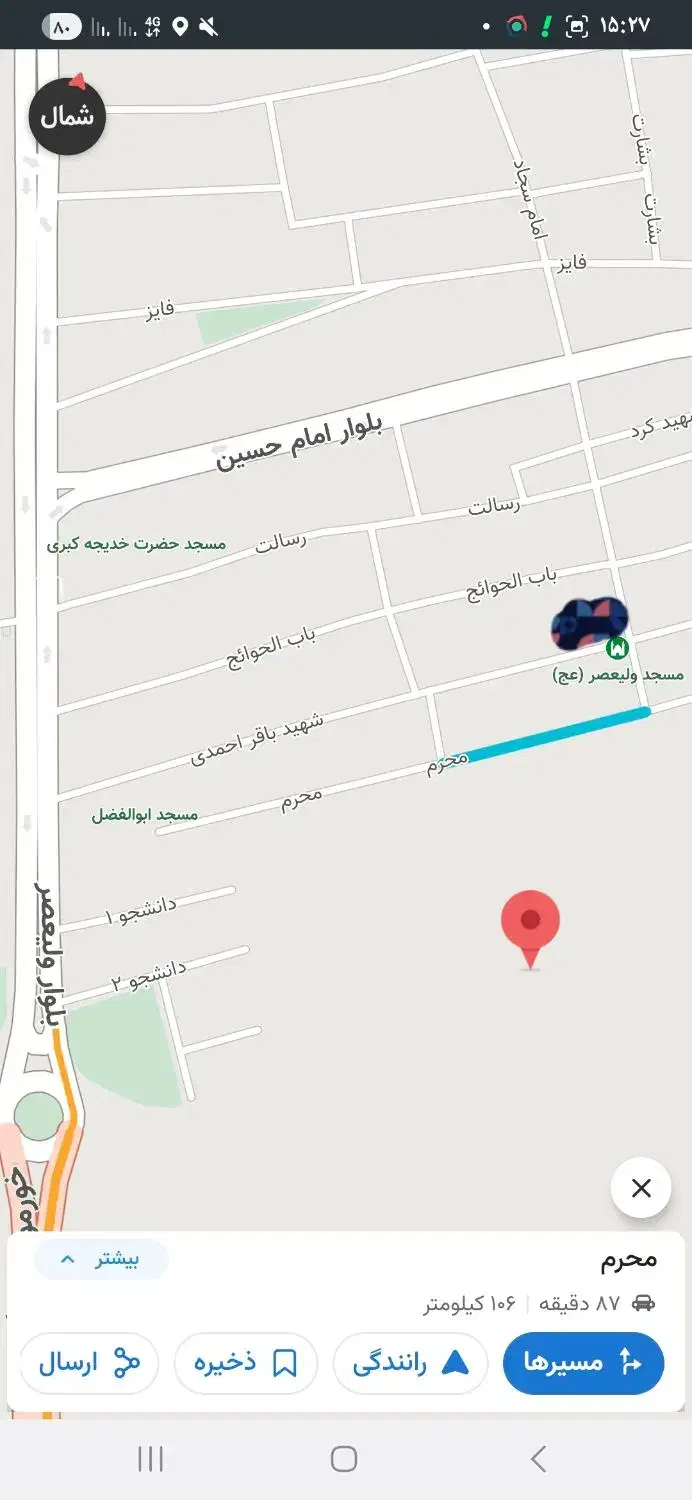
Task: Start رانندگی driving navigation
Action: tap(410, 1363)
